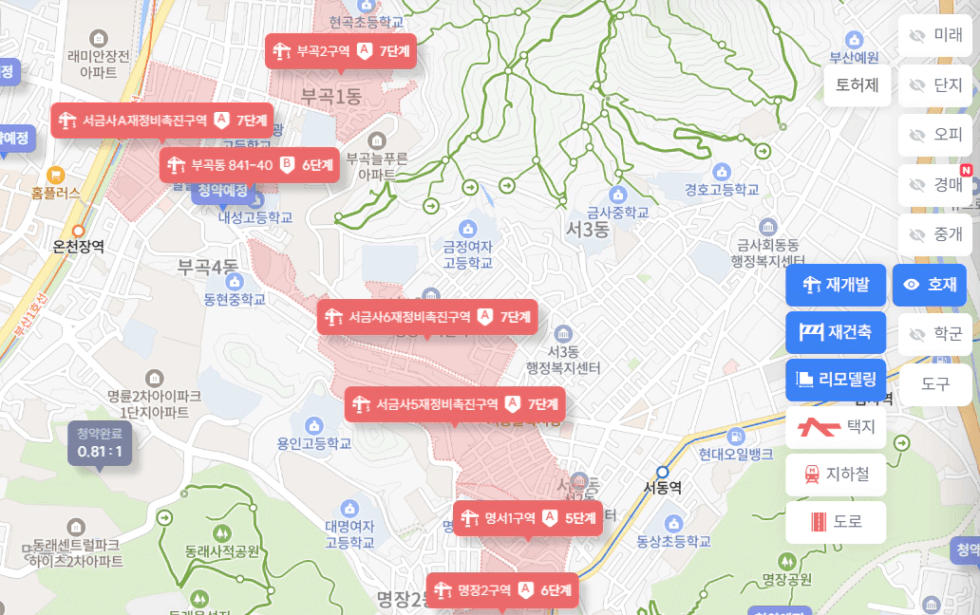980x615 pixels.
Task: Open the 부곡2구역 redevelopment marker
Action: 340,51
